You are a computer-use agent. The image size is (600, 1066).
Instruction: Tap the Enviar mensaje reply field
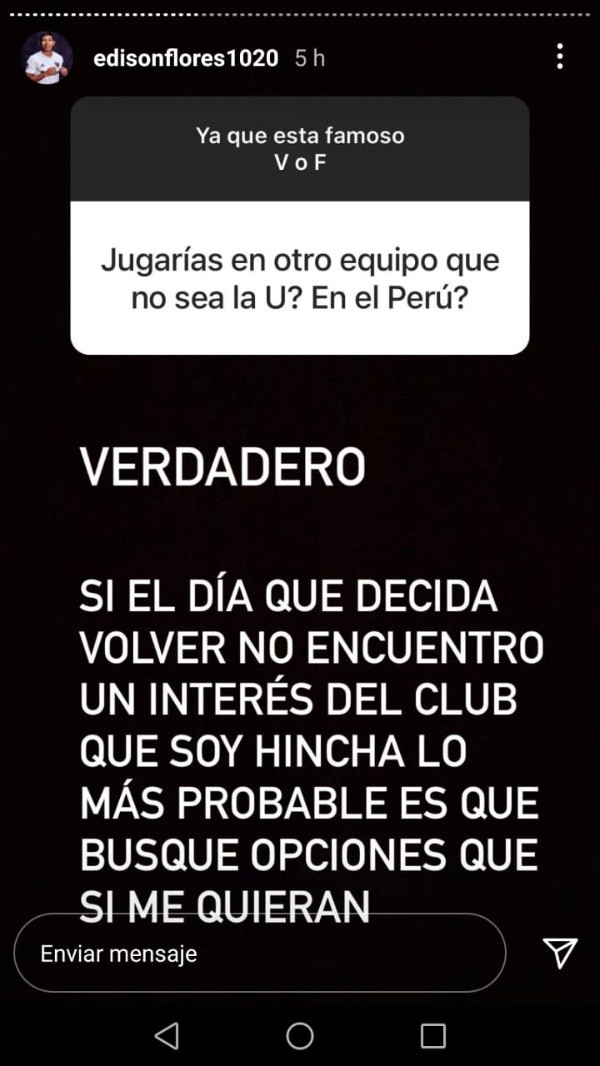tap(260, 953)
